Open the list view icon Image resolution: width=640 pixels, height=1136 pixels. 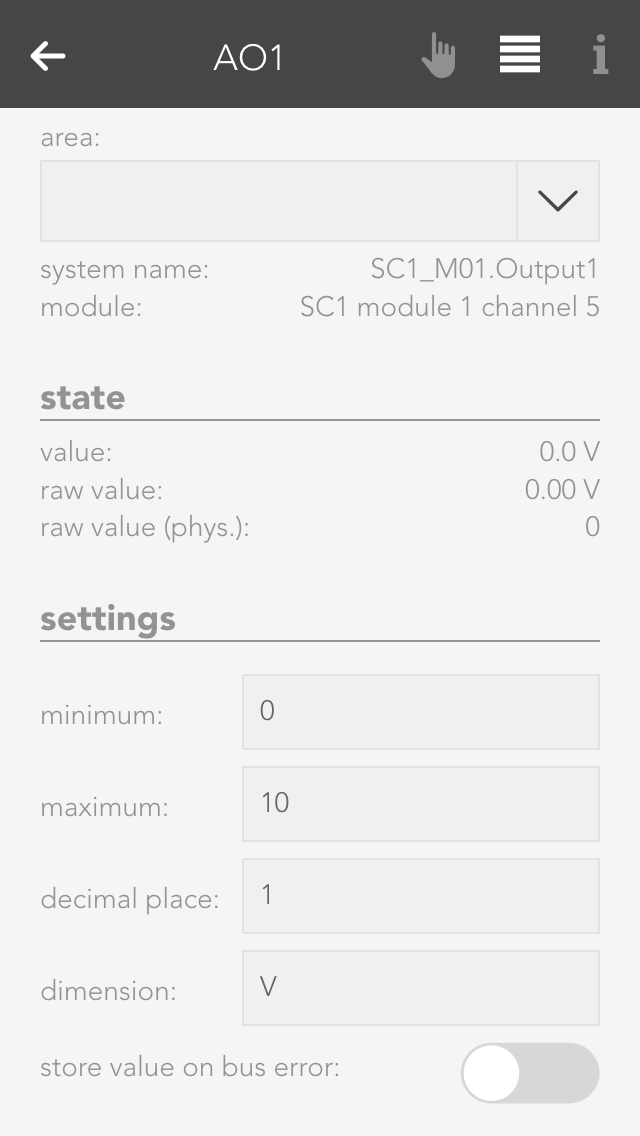[x=520, y=55]
